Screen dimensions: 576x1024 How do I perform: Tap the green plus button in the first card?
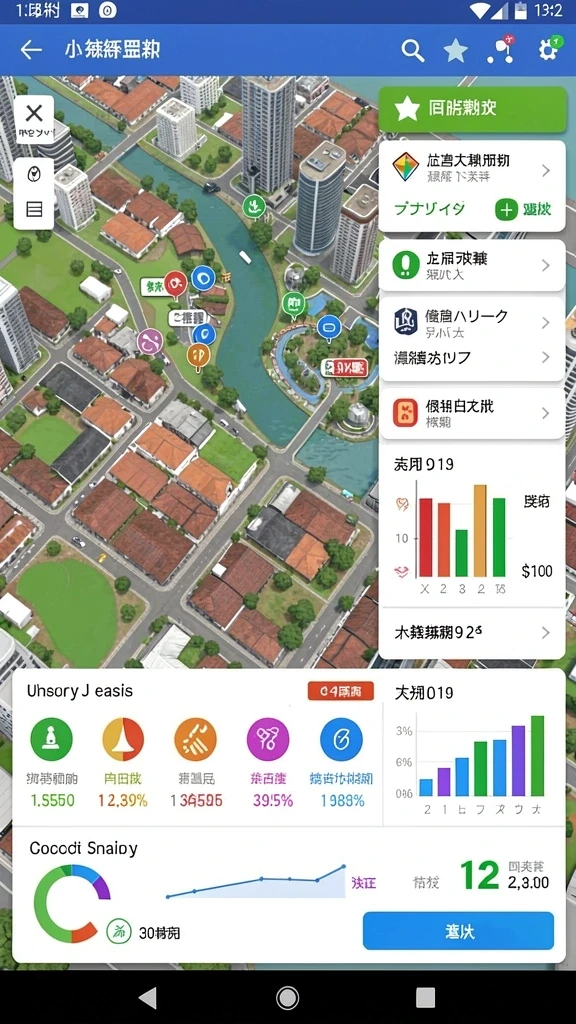click(x=506, y=210)
